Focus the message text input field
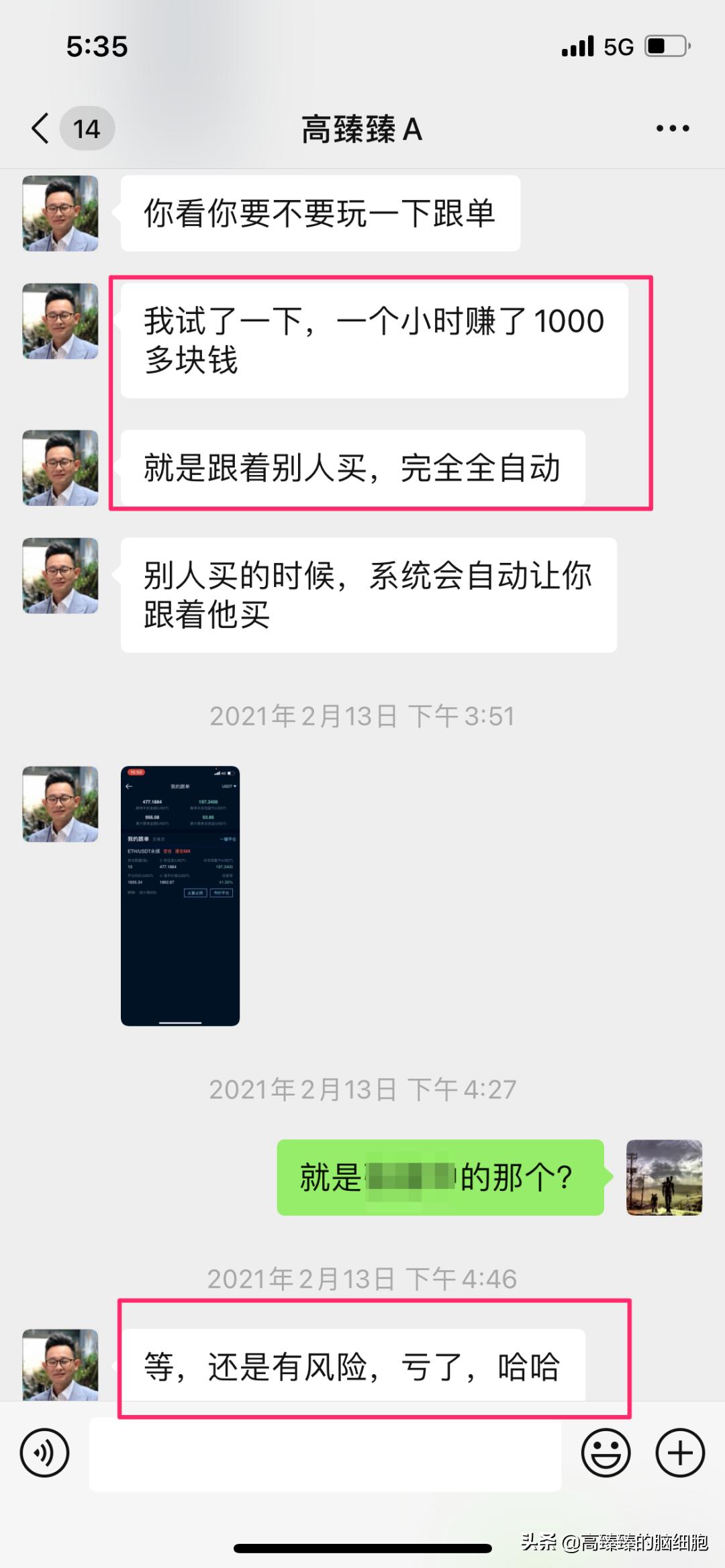The image size is (725, 1568). pos(325,1453)
